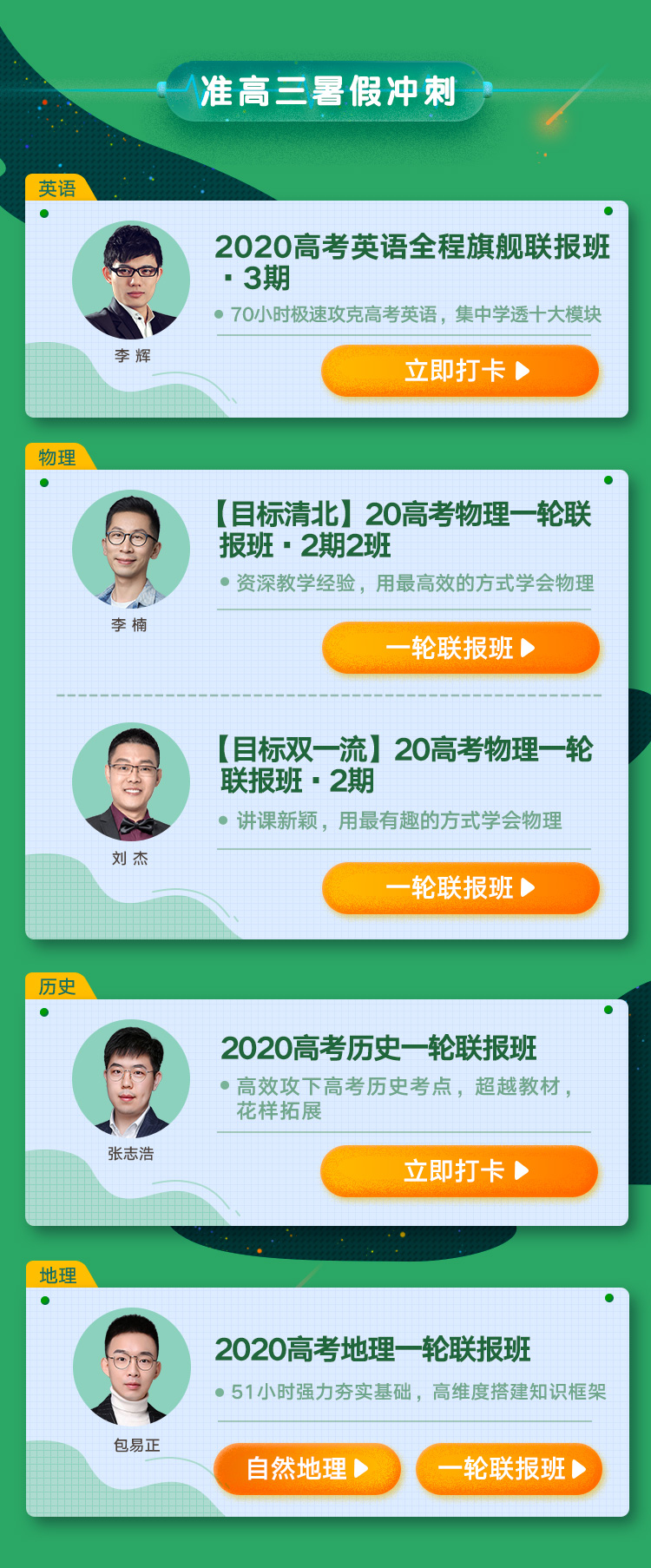Open 一轮联报班 for the 目标清北 physics course
This screenshot has height=1568, width=651.
(460, 648)
